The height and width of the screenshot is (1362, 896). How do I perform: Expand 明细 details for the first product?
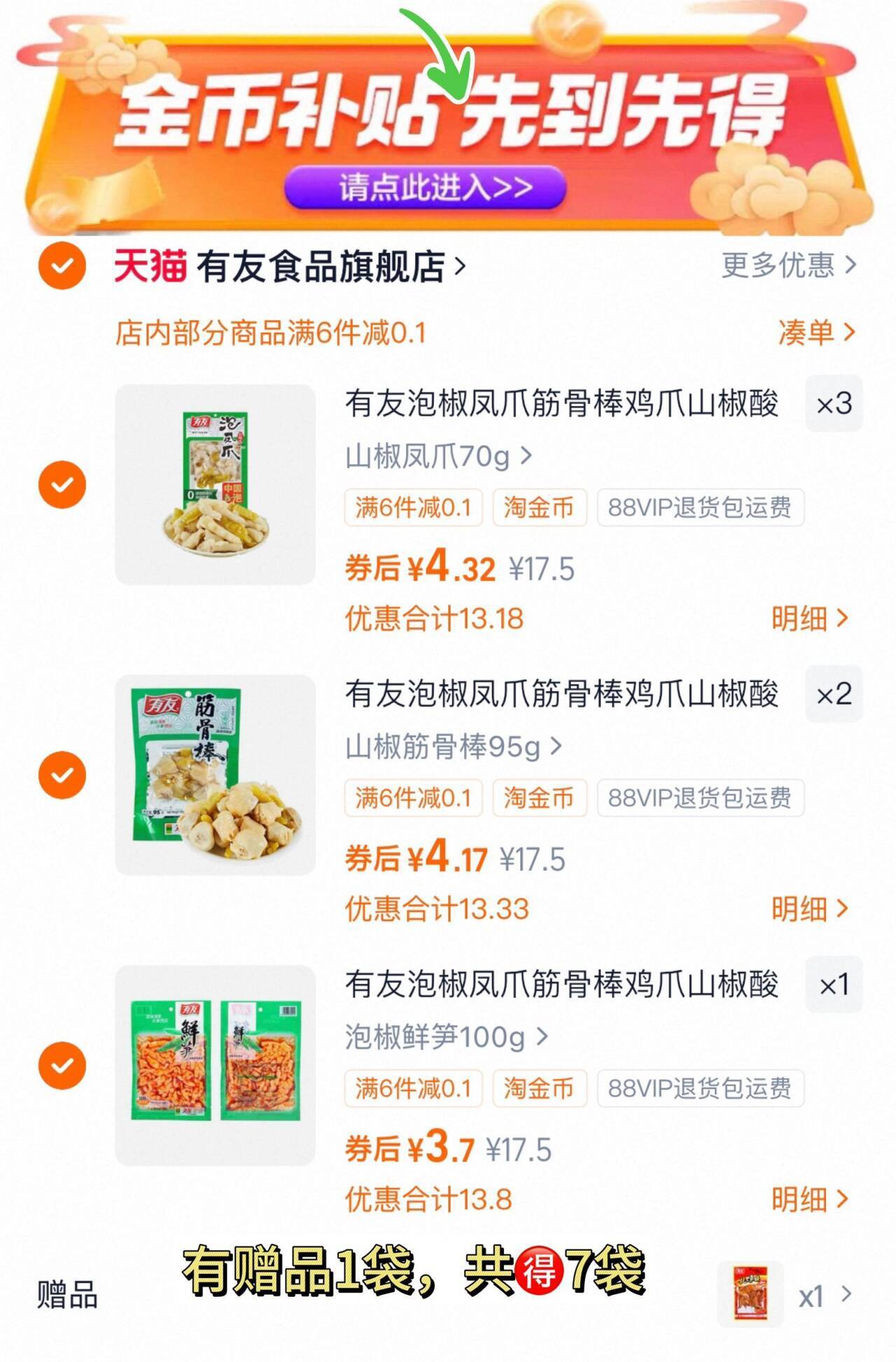coord(812,619)
